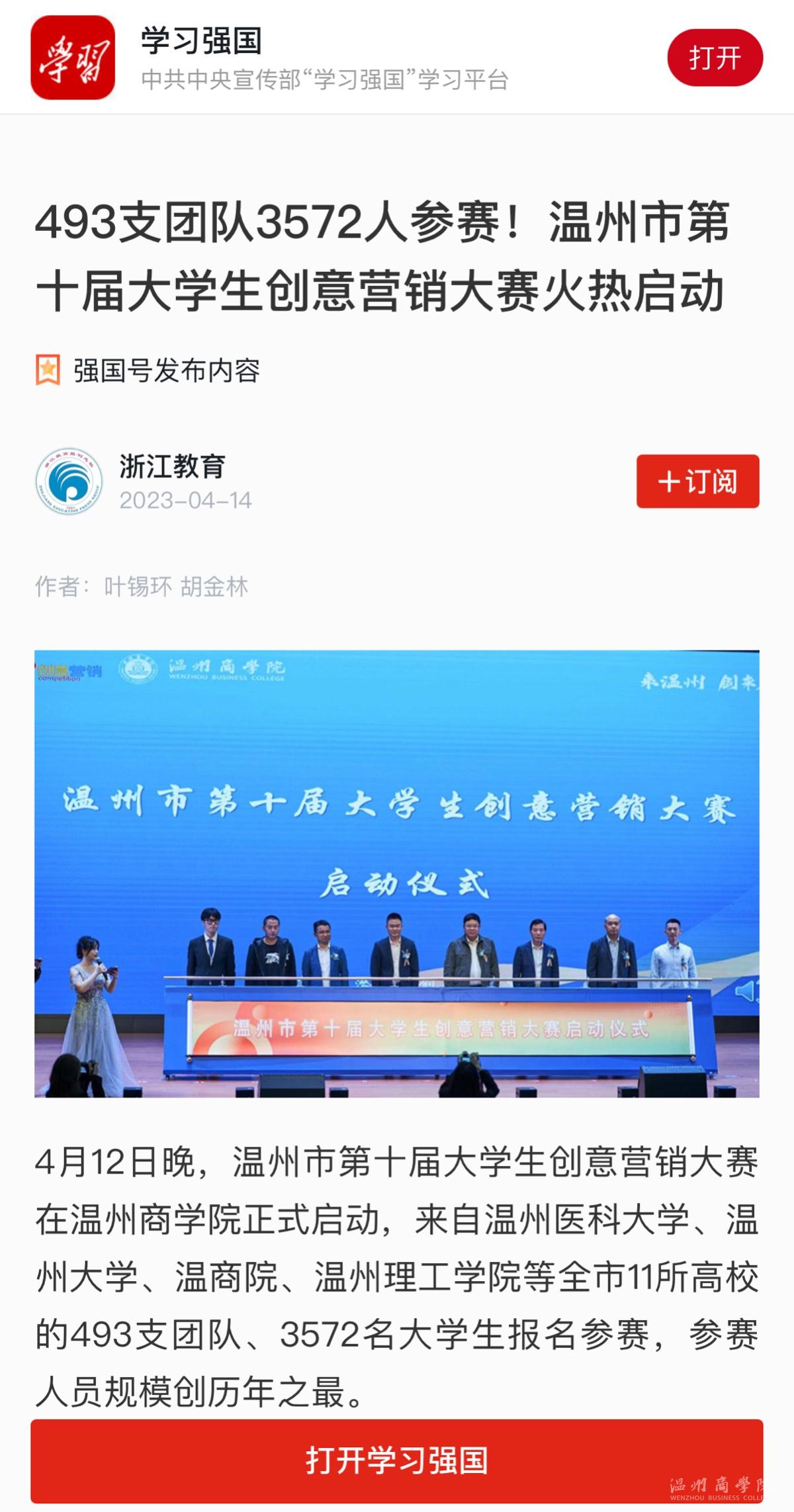Subscribe to 浙江教育 with 订阅 button
Screen dimensions: 794x1512
click(x=697, y=481)
